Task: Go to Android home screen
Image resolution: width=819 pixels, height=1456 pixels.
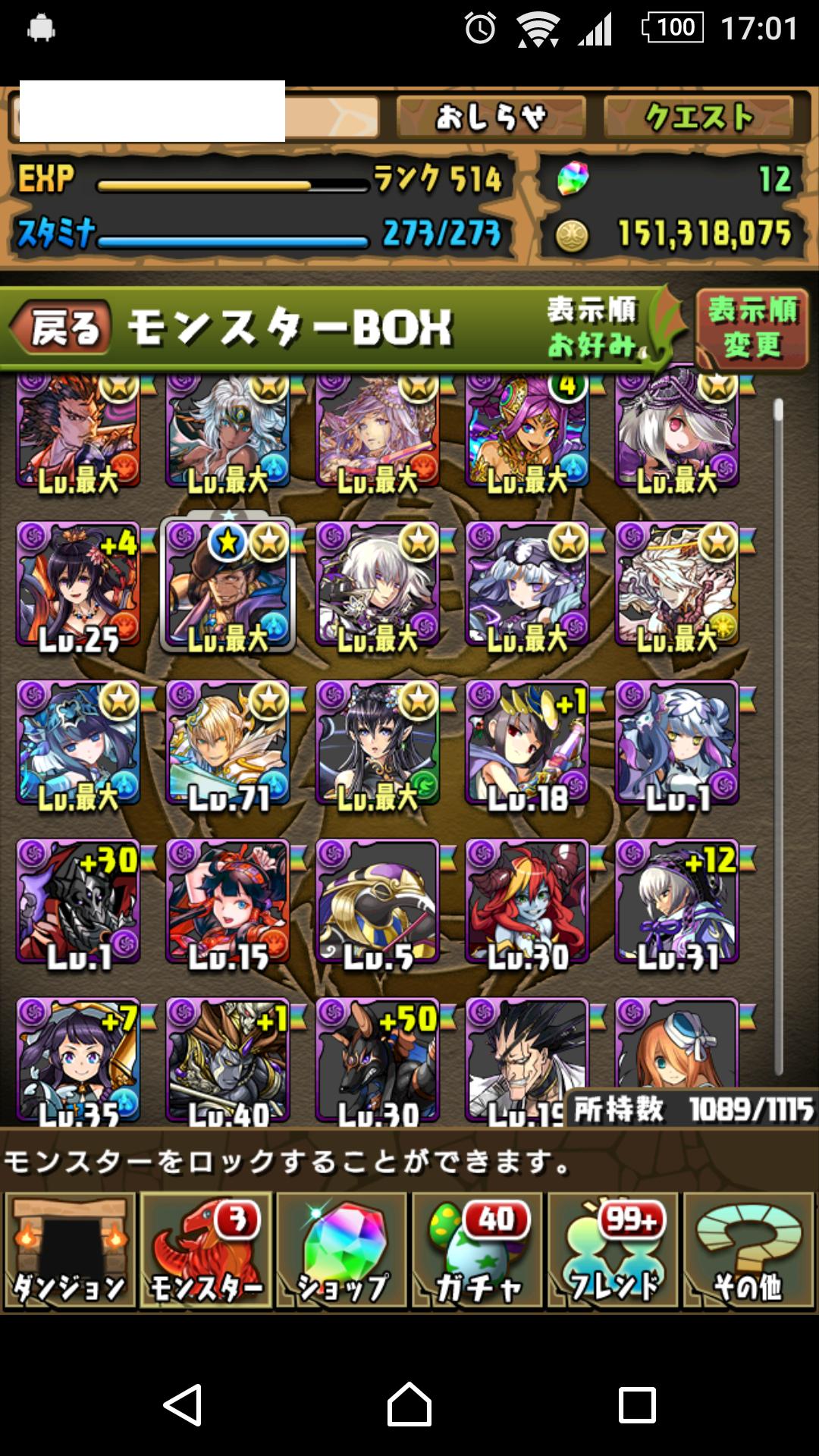Action: 409,1404
